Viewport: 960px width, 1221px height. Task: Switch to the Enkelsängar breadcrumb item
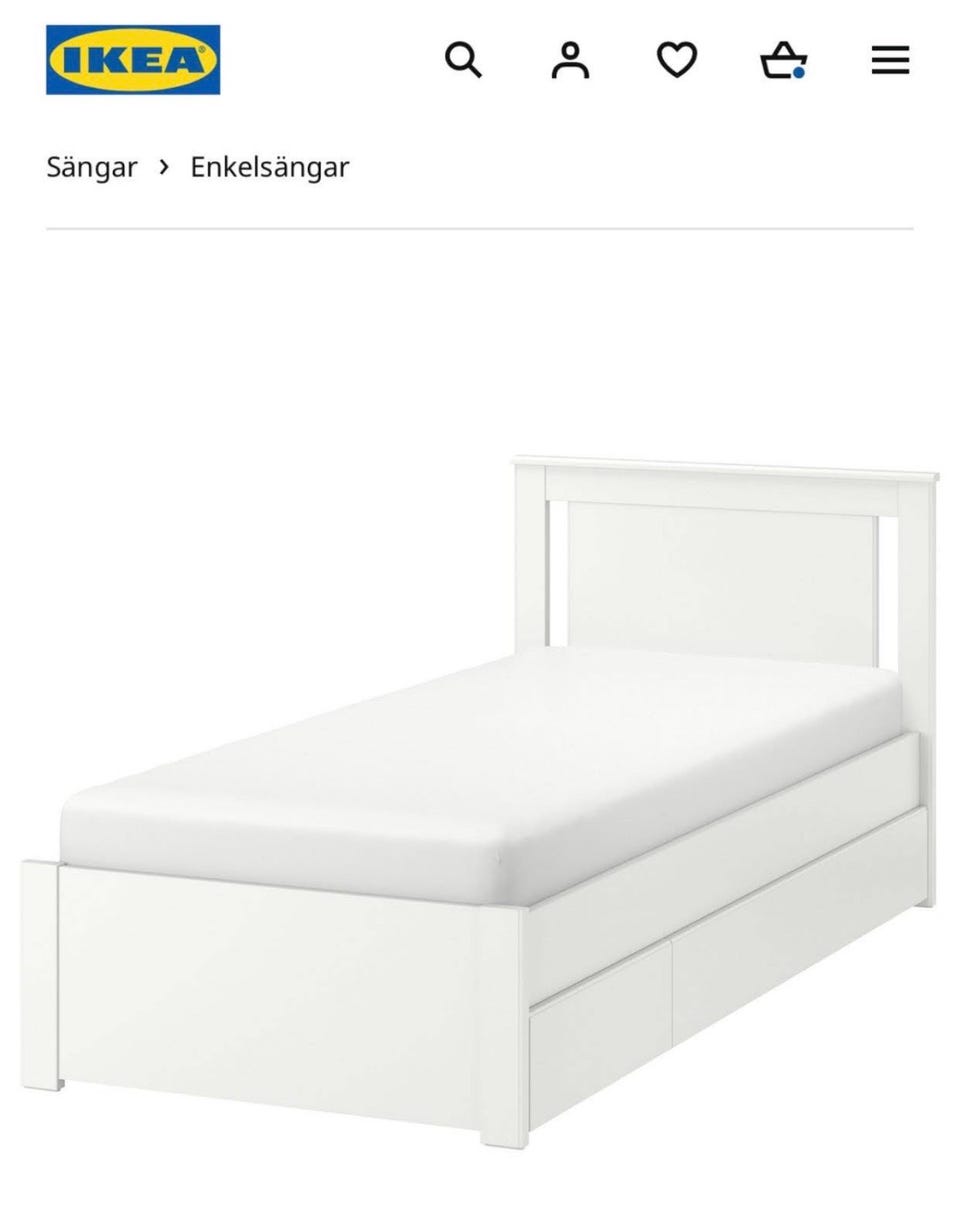tap(269, 167)
